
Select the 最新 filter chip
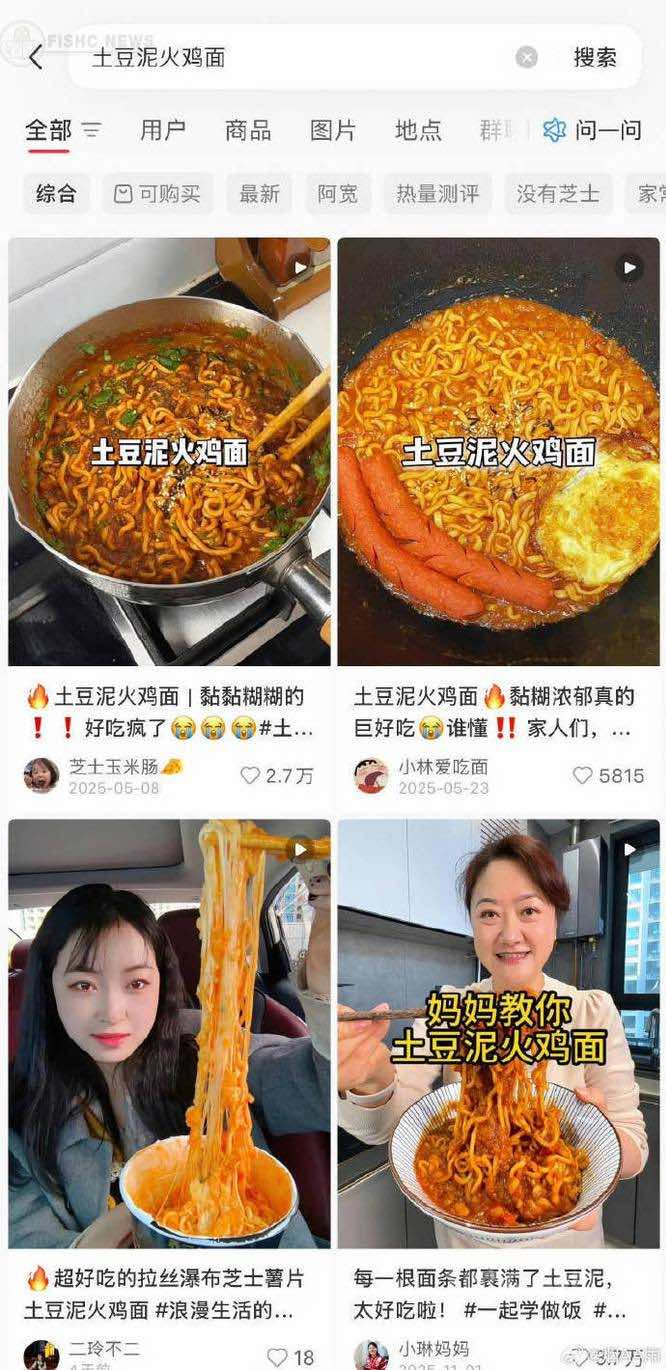259,194
